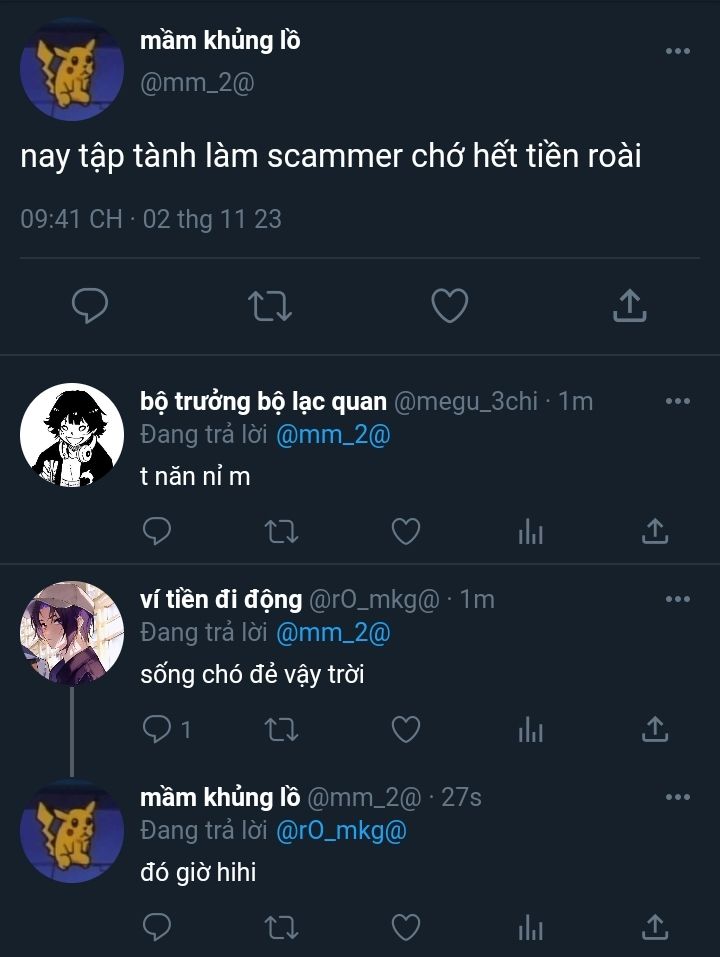Share the main tweet
Image resolution: width=720 pixels, height=957 pixels.
(628, 306)
